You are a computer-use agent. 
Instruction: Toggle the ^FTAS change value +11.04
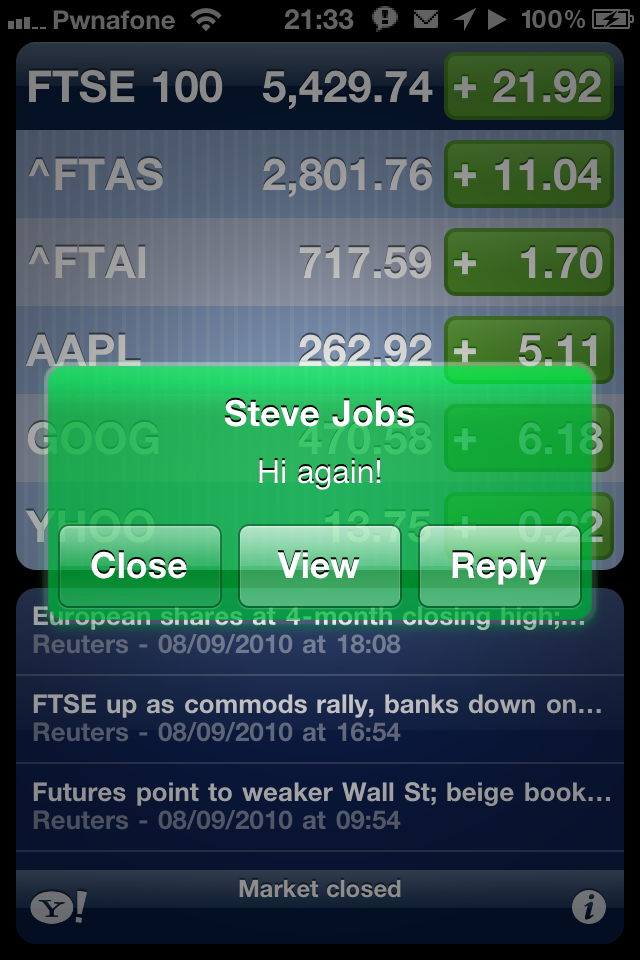tap(528, 176)
